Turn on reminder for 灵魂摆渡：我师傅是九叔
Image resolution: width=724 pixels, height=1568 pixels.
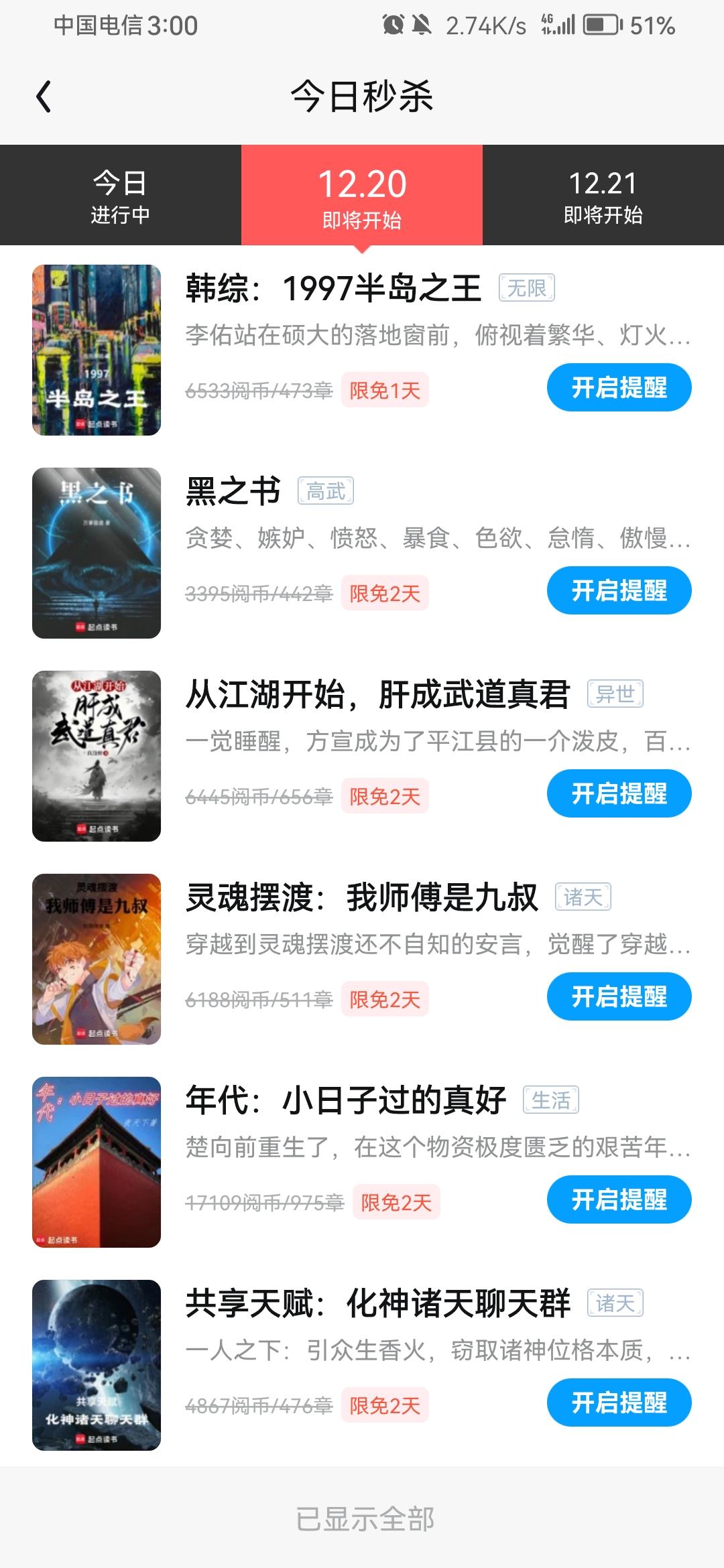click(x=619, y=996)
